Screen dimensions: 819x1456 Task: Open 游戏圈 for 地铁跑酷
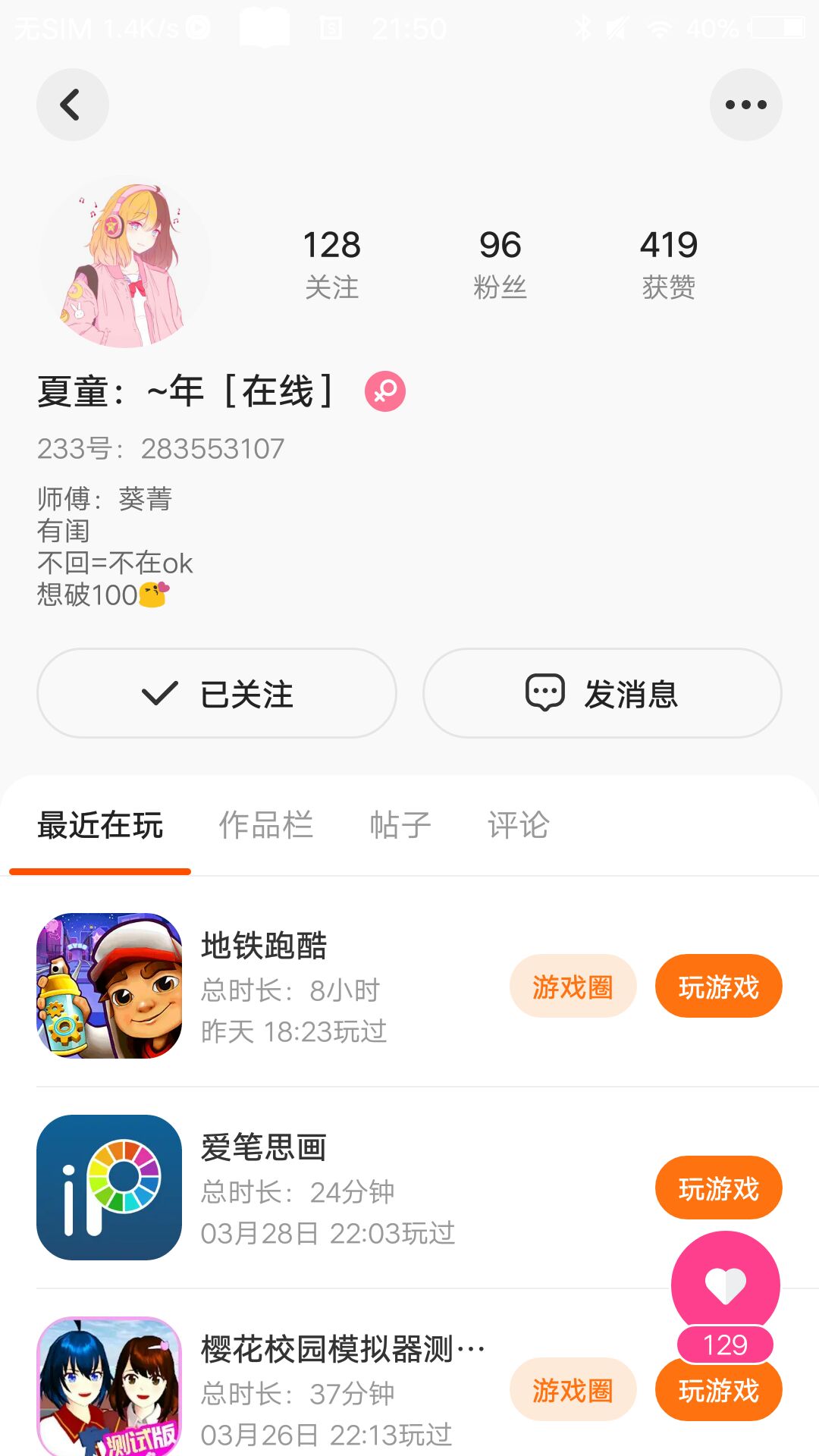573,986
